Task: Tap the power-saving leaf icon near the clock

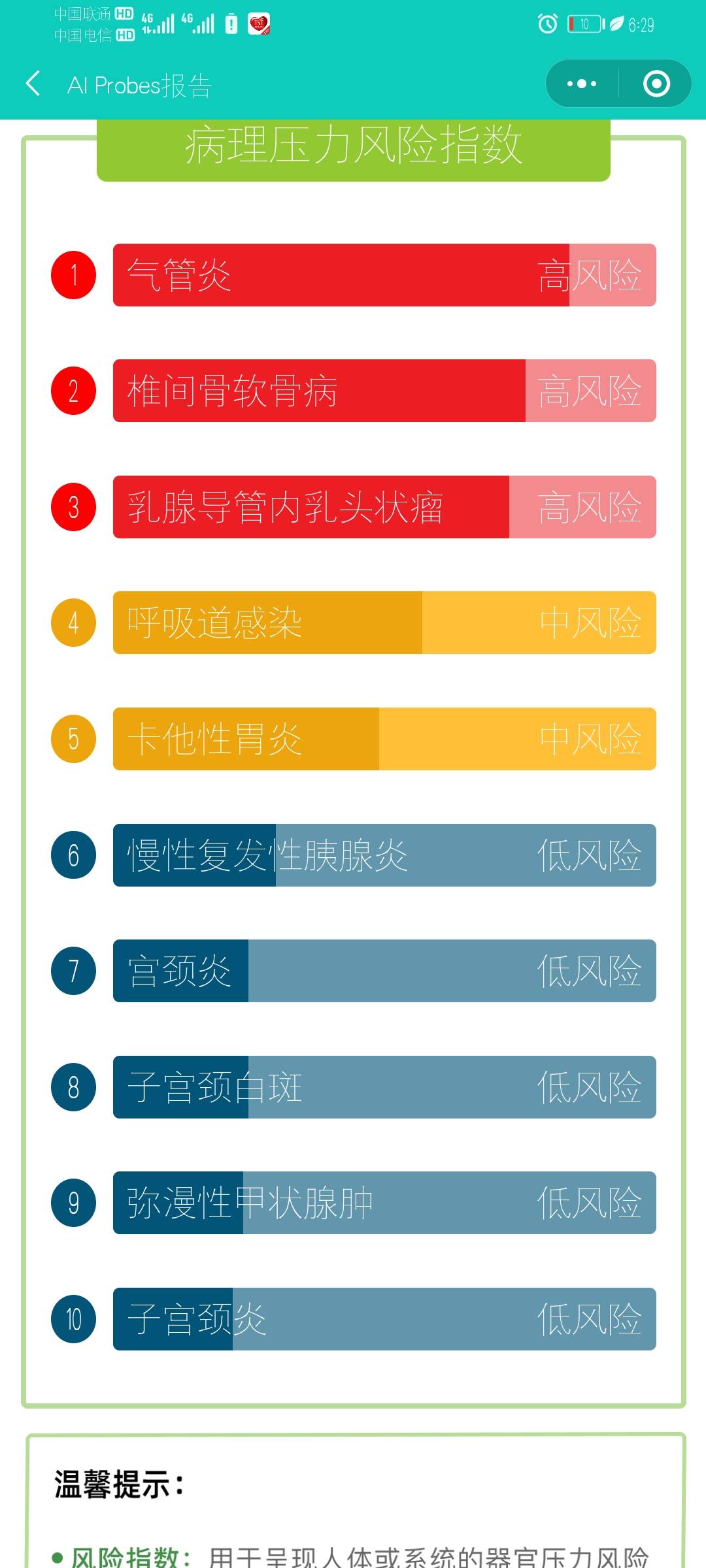Action: [617, 23]
